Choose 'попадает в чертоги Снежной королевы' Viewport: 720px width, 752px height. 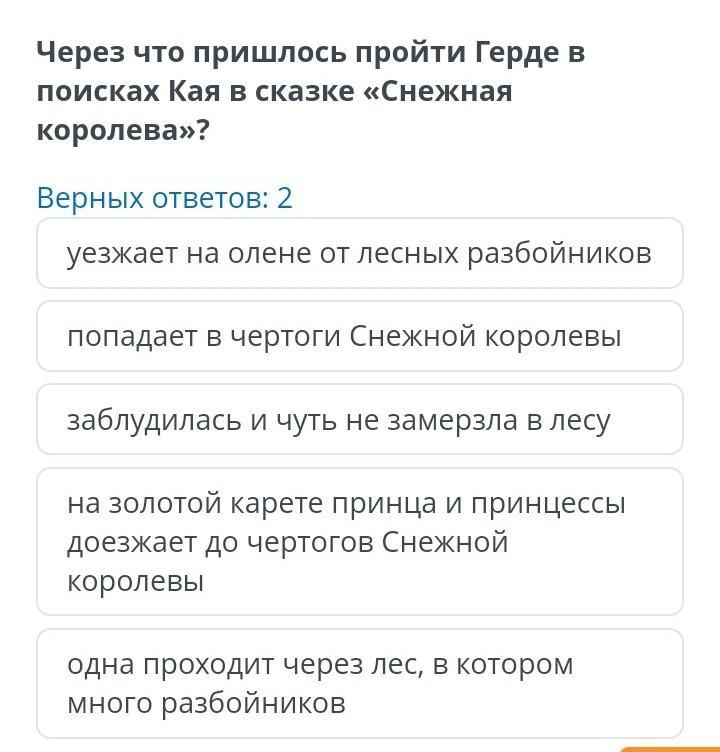coord(359,337)
